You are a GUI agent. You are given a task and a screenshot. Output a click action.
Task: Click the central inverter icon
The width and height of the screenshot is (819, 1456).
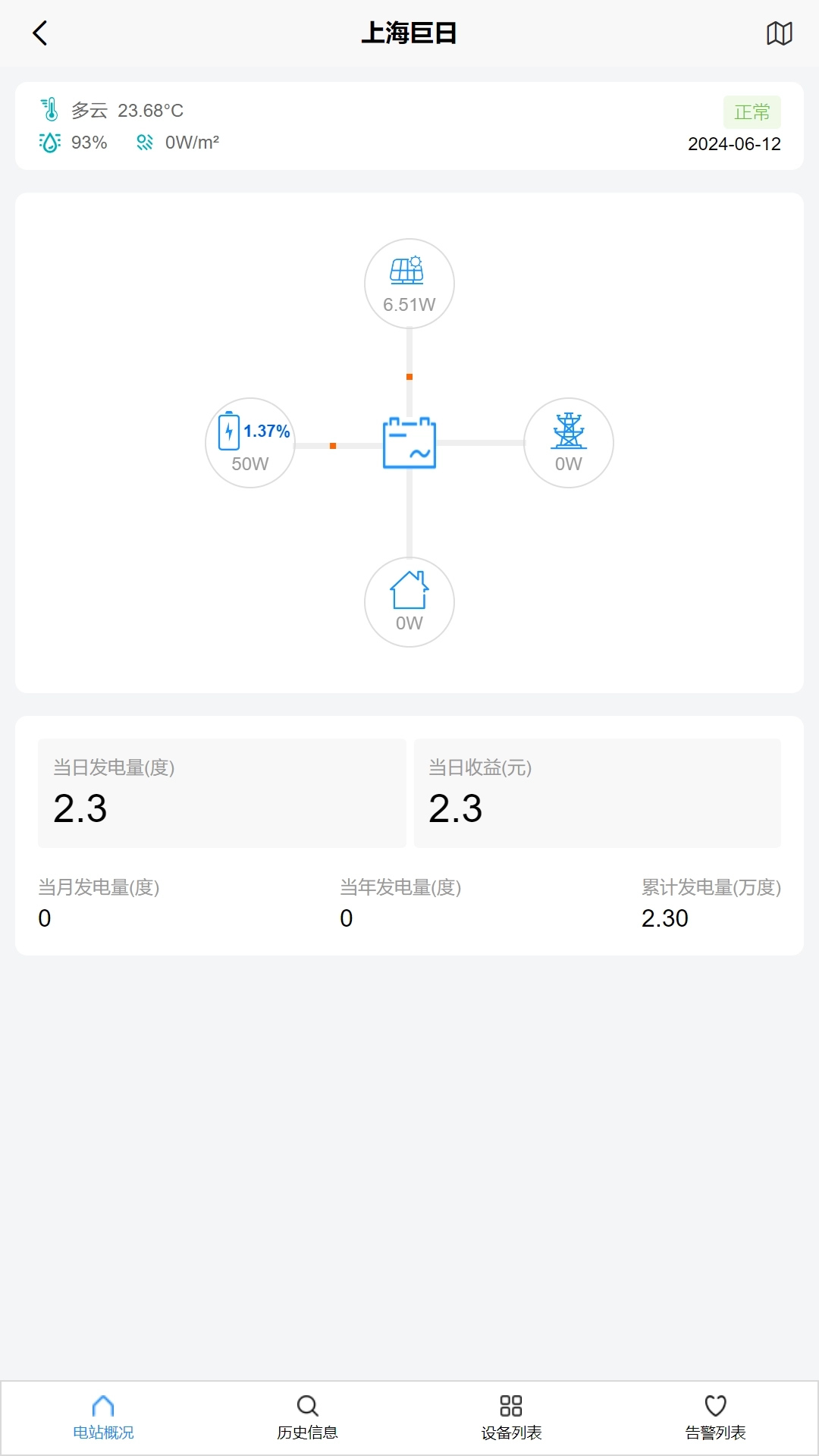pos(409,444)
